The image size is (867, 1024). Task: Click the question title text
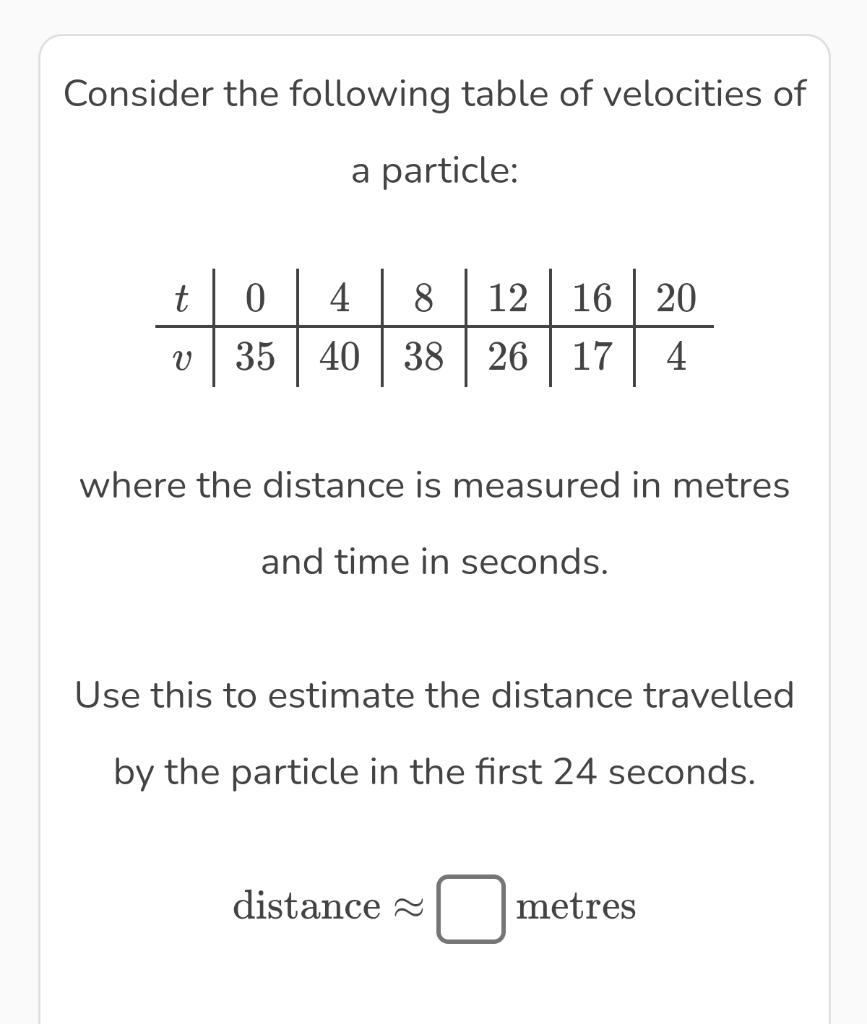(433, 93)
